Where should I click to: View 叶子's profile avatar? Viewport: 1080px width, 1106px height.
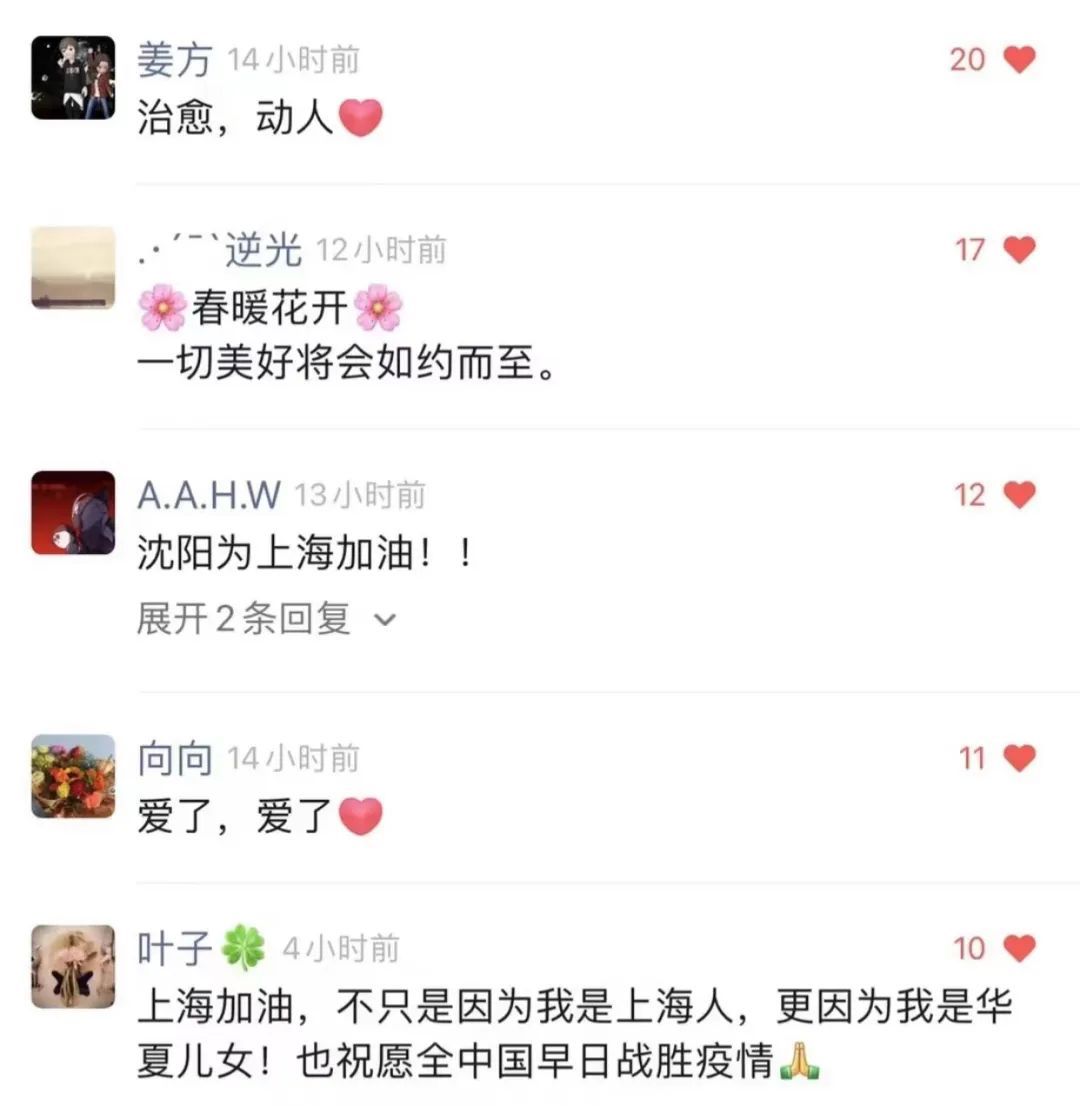[73, 966]
